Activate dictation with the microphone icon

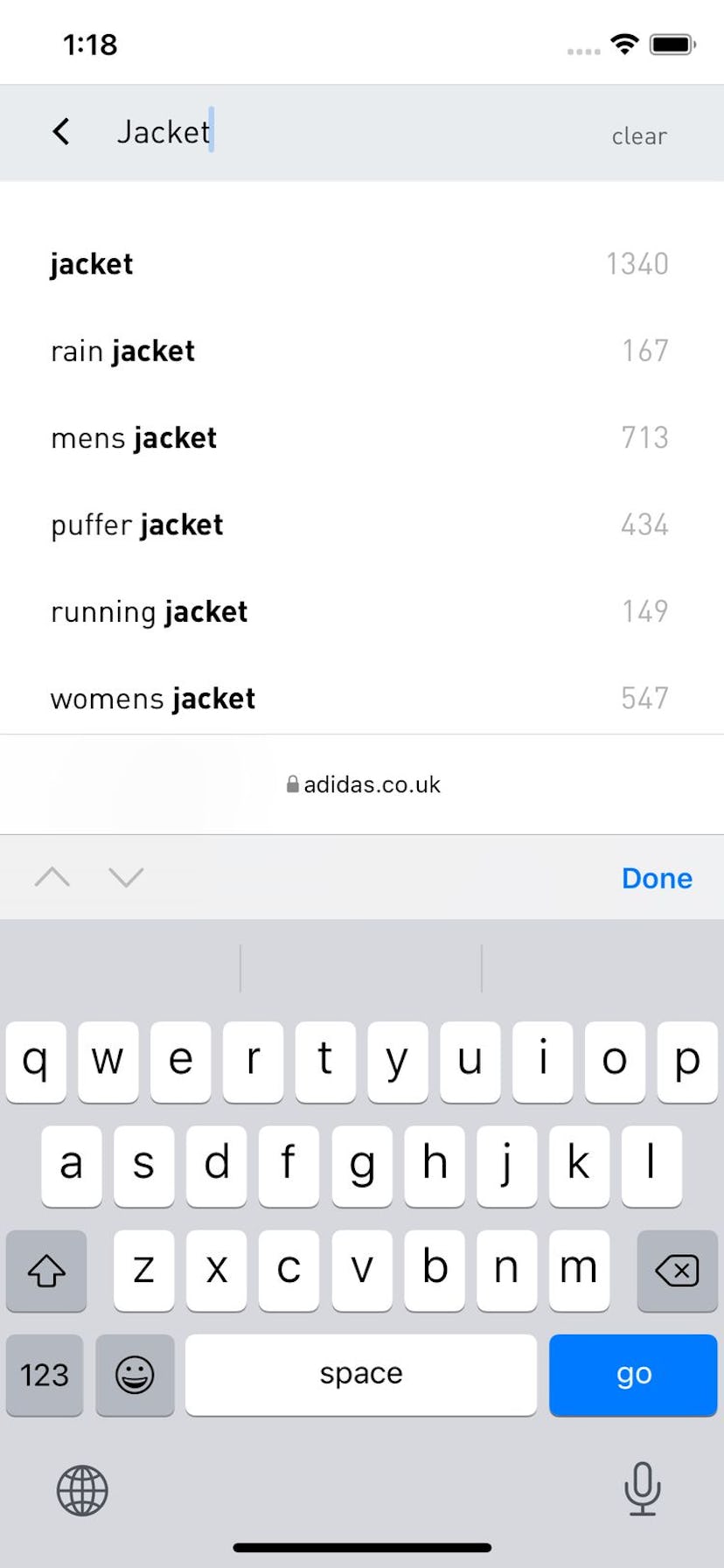tap(643, 1491)
